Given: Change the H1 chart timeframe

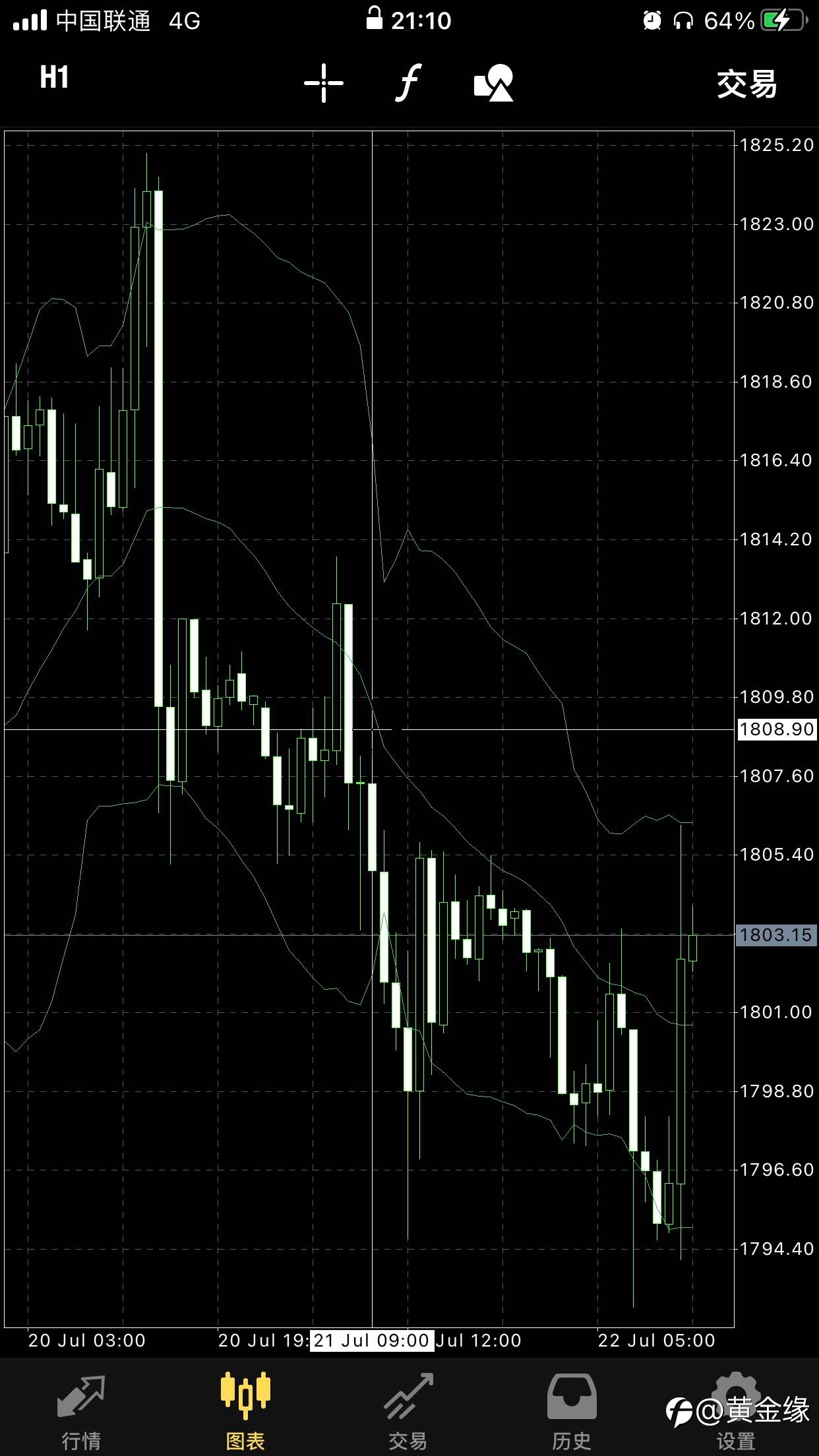Looking at the screenshot, I should tap(54, 78).
